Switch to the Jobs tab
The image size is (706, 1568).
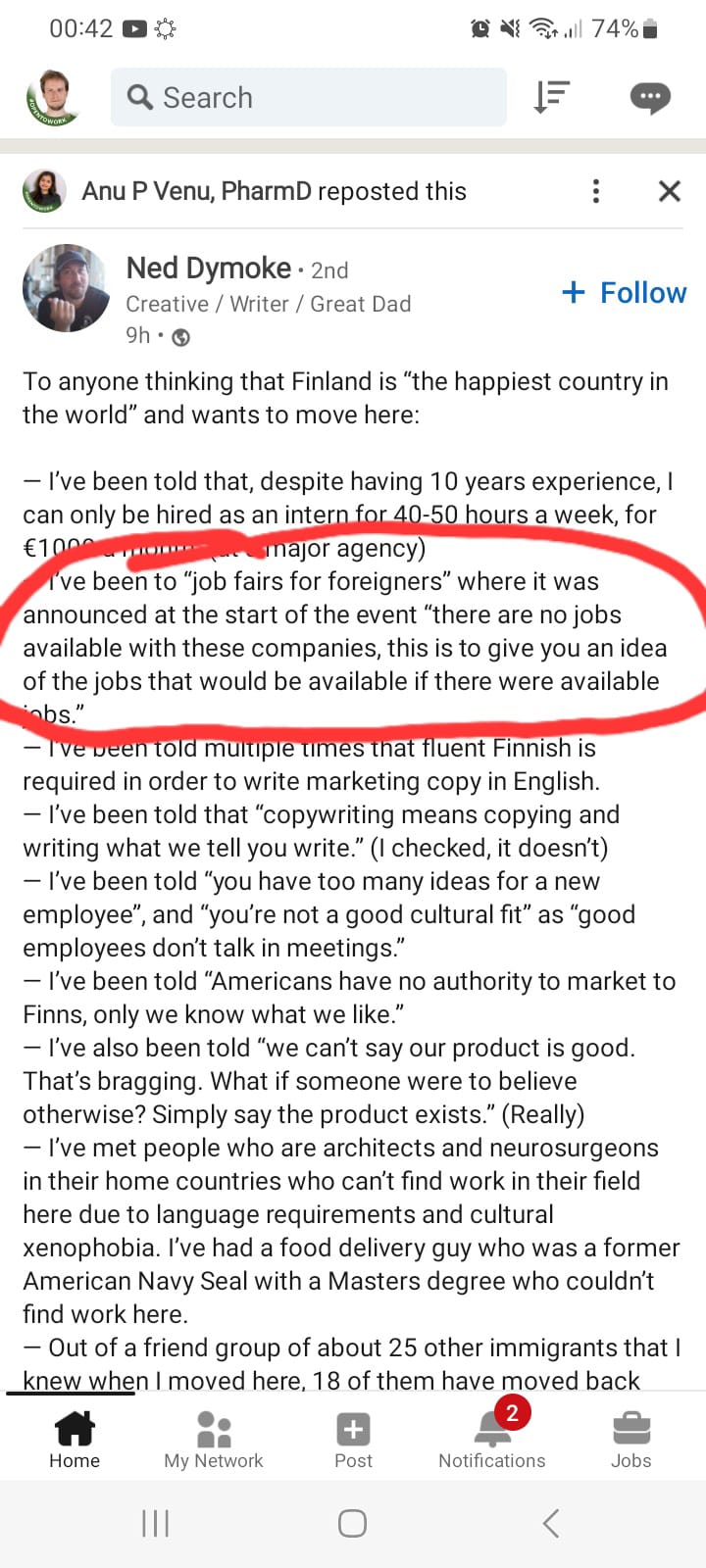point(631,1441)
